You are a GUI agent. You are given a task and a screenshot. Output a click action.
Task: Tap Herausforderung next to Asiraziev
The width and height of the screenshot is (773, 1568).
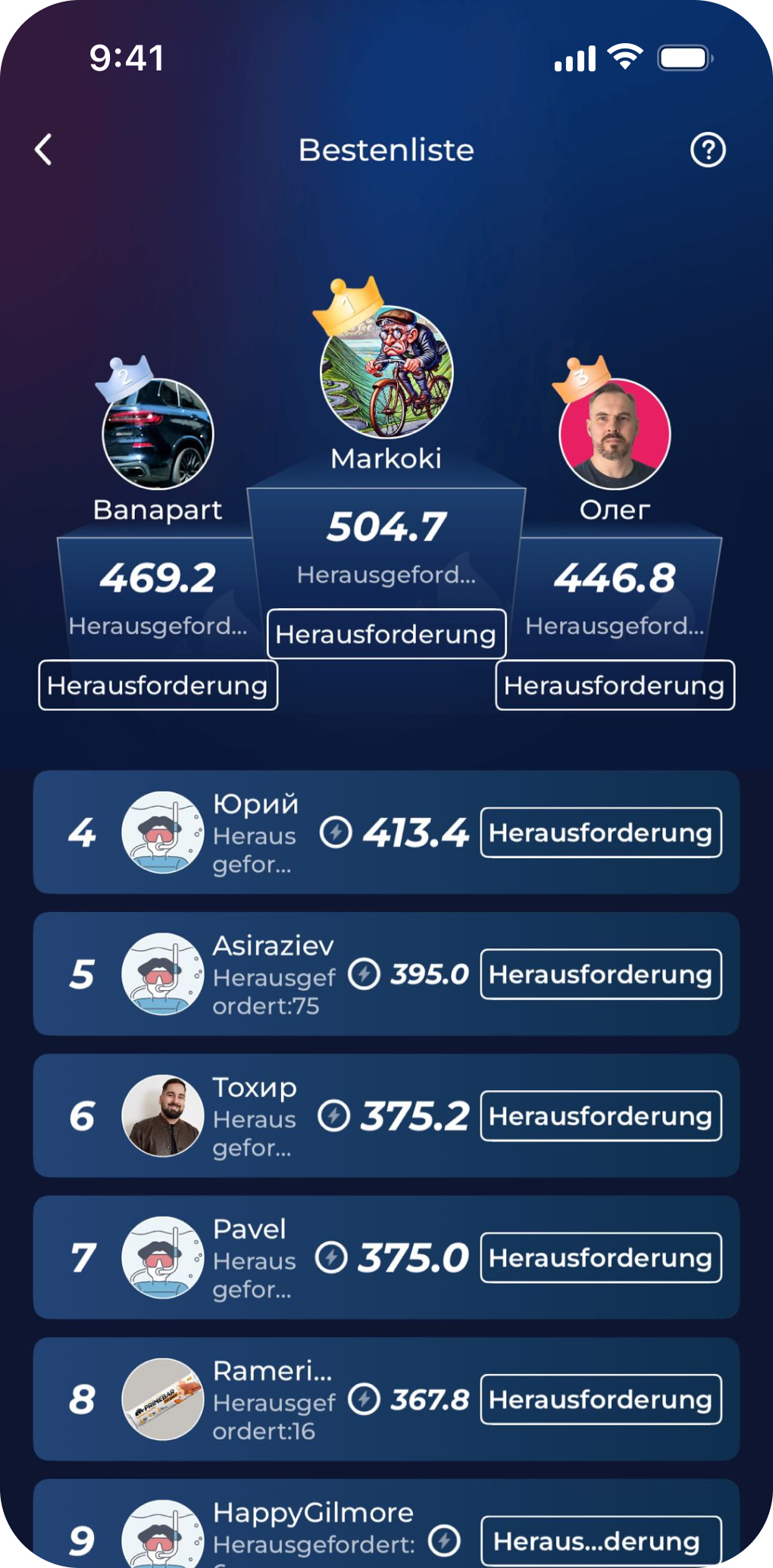pyautogui.click(x=600, y=974)
